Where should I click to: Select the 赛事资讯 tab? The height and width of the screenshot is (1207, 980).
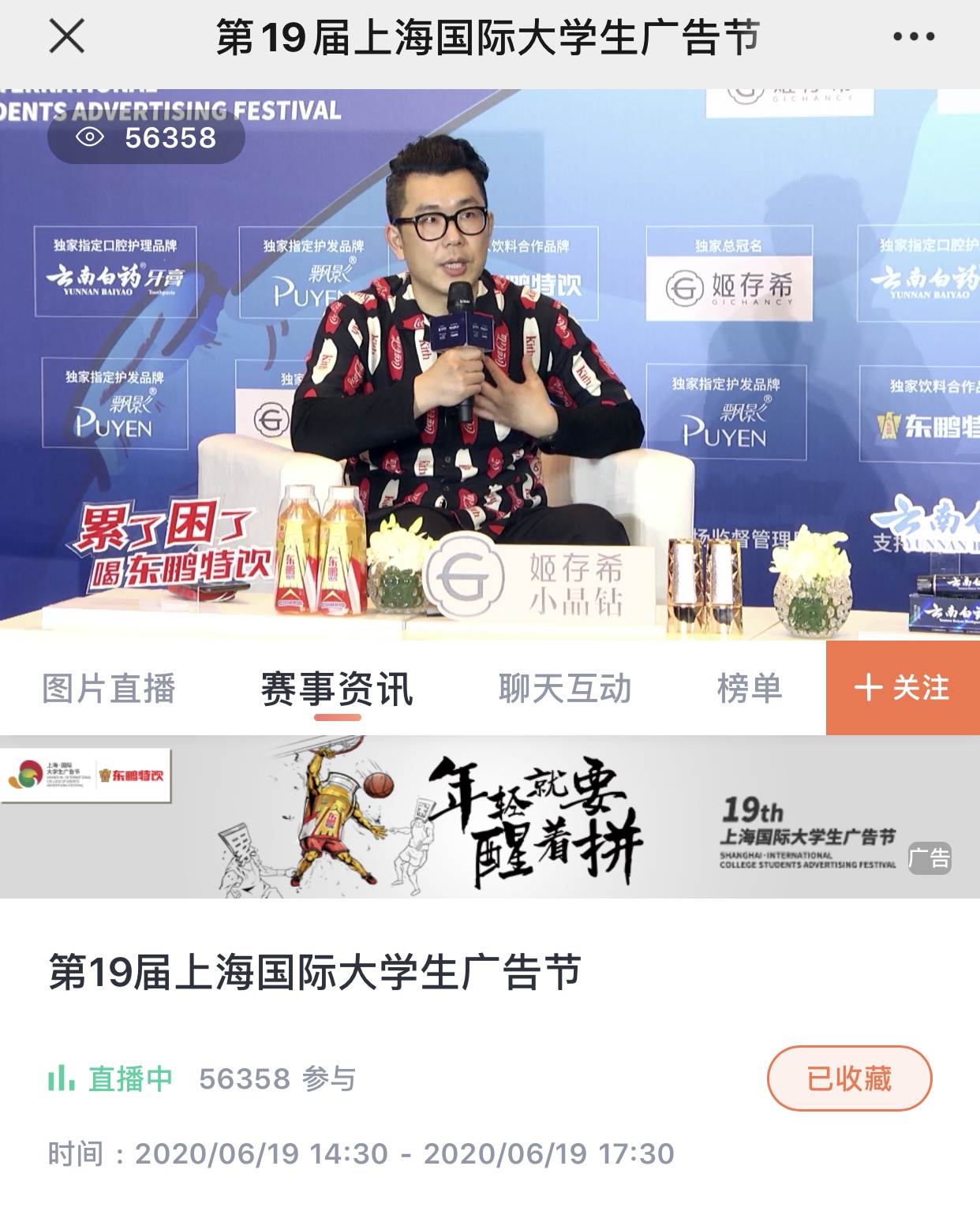[x=337, y=688]
